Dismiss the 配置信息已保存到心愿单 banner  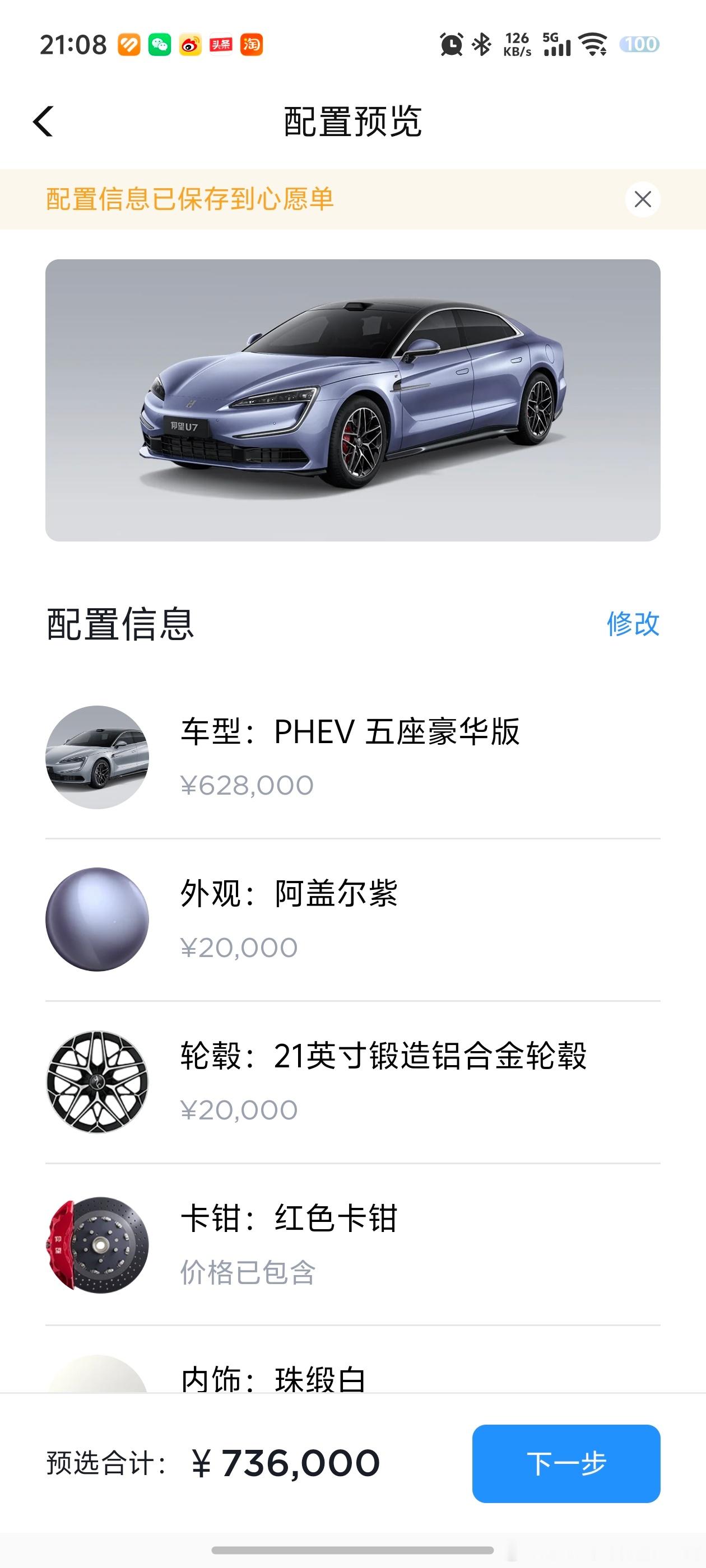[x=643, y=199]
